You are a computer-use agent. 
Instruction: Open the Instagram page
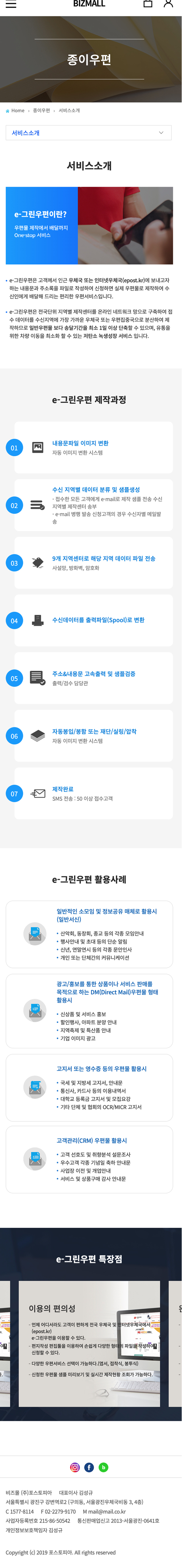[75, 1467]
